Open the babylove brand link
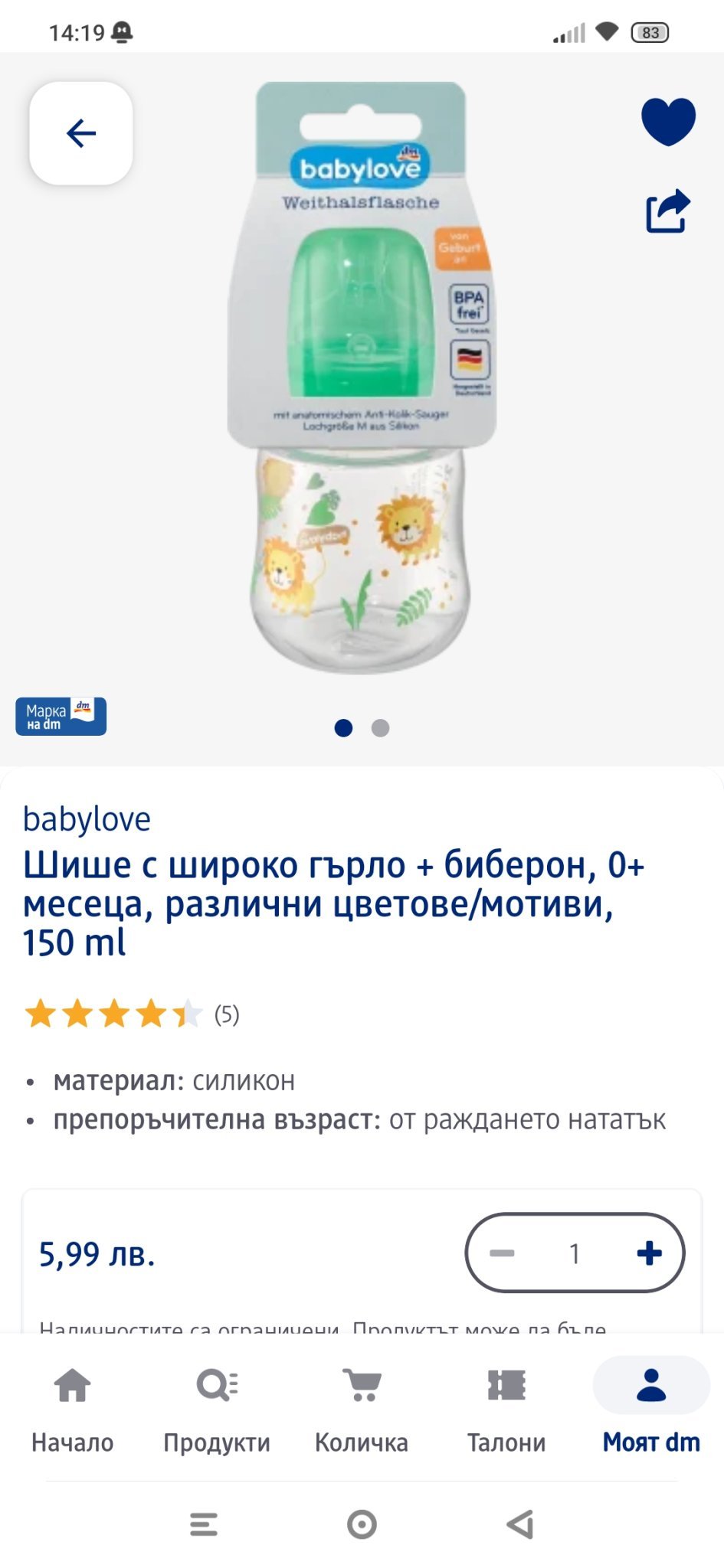 87,819
